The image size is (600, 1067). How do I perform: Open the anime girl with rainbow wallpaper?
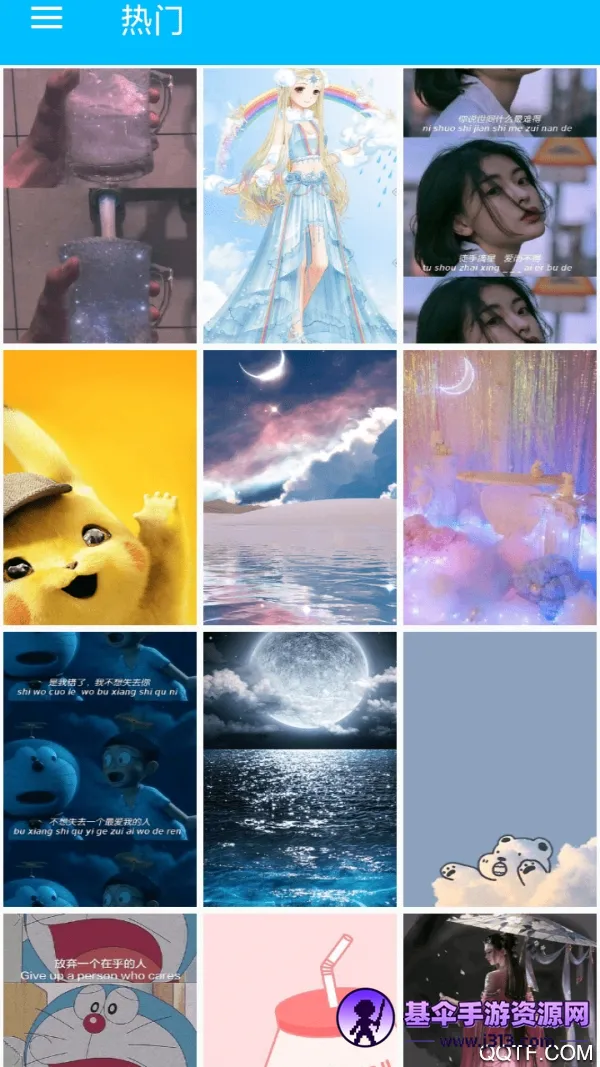(300, 205)
